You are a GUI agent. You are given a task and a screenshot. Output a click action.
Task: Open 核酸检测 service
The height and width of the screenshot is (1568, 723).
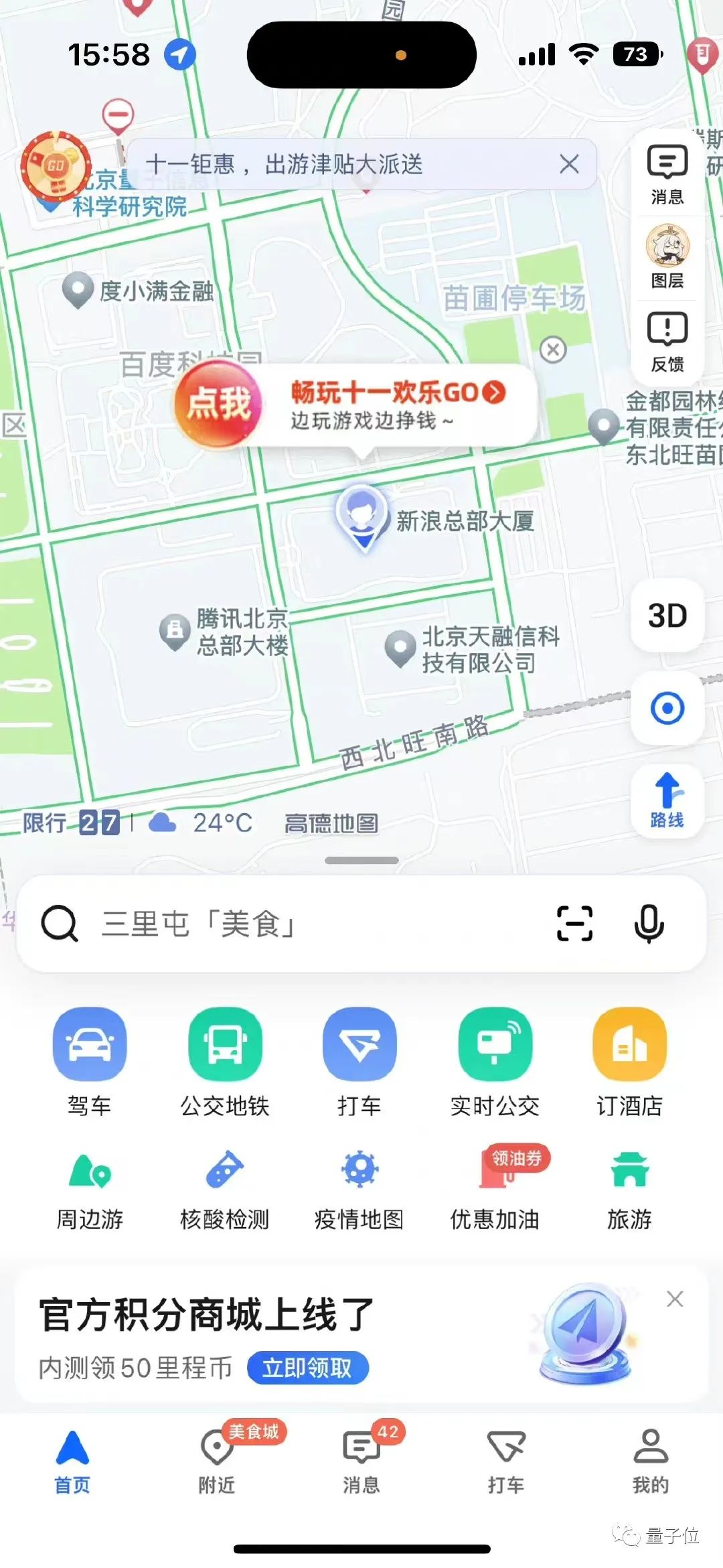coord(225,1189)
